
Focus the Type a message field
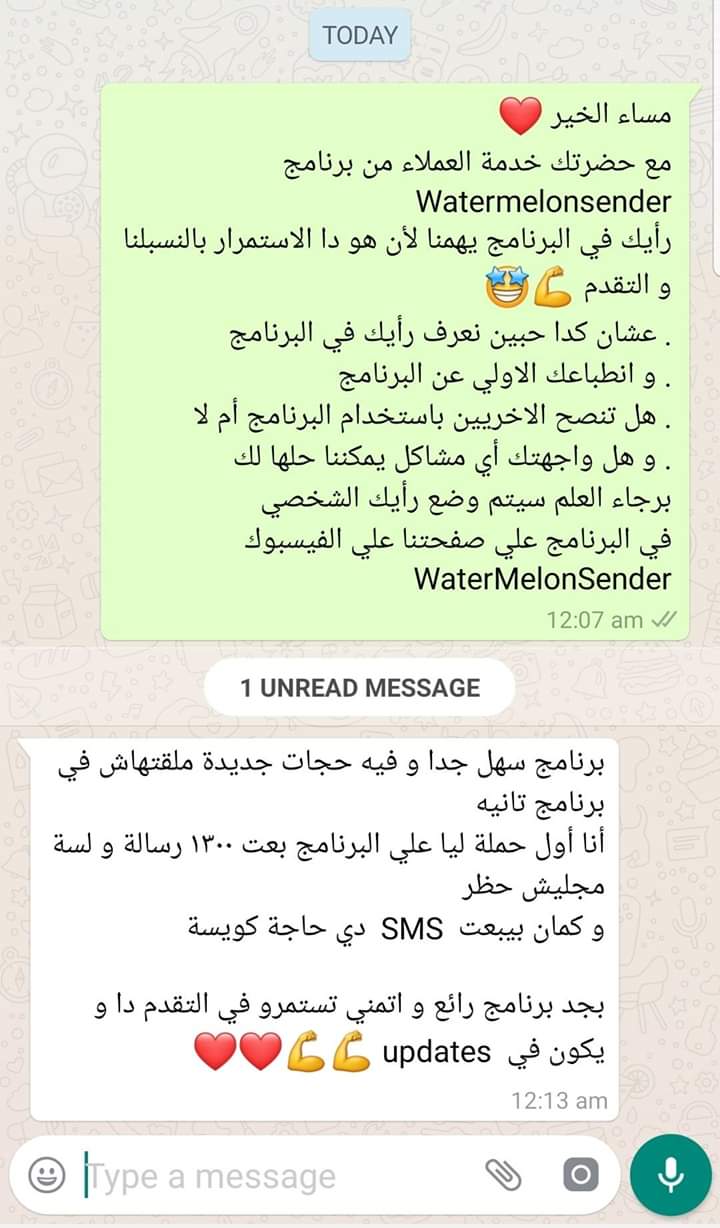point(275,1176)
